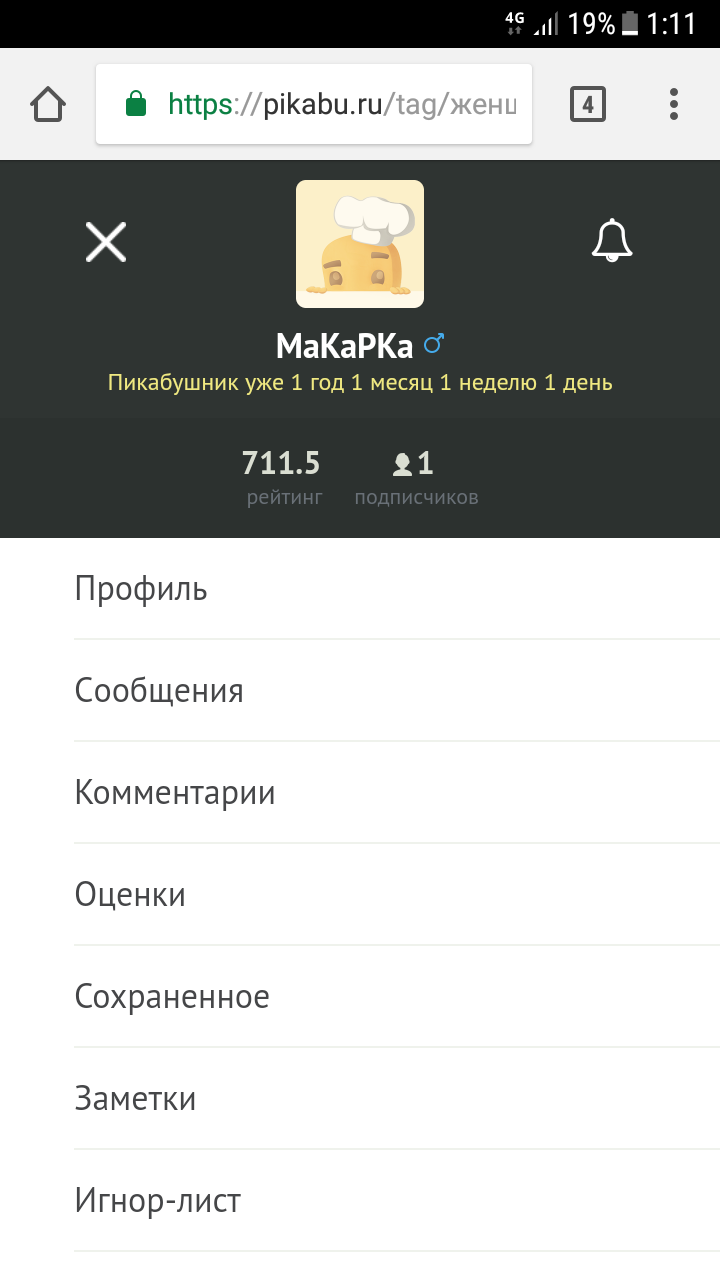
Task: Tap the chef avatar picture
Action: 360,244
